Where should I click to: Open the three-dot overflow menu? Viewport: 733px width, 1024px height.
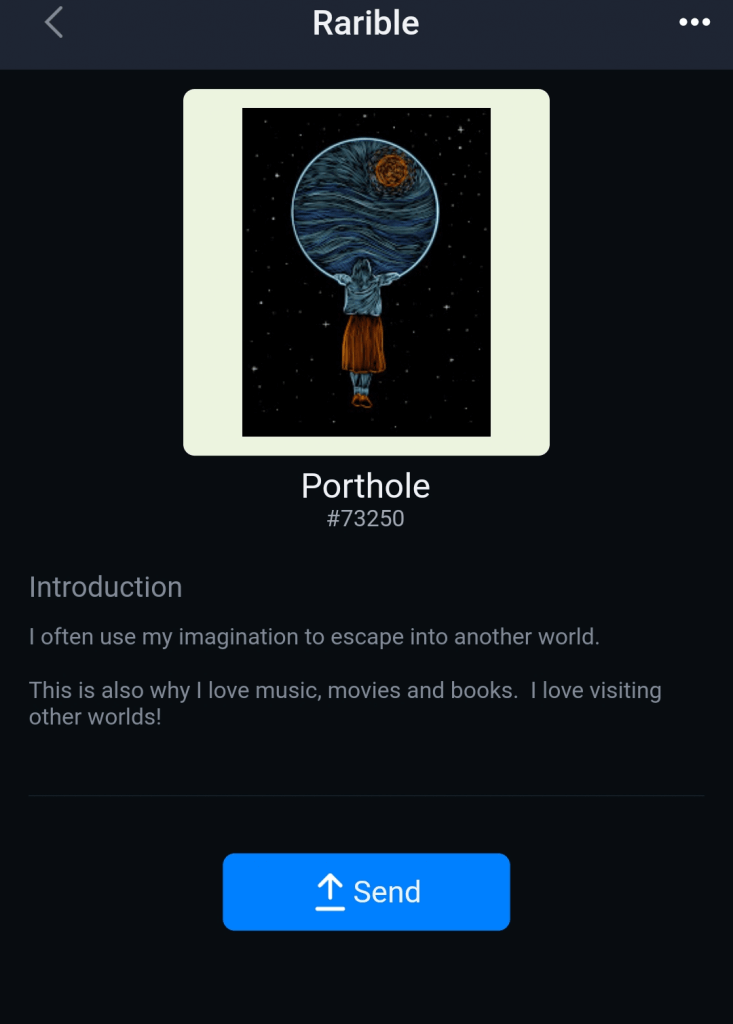(694, 23)
